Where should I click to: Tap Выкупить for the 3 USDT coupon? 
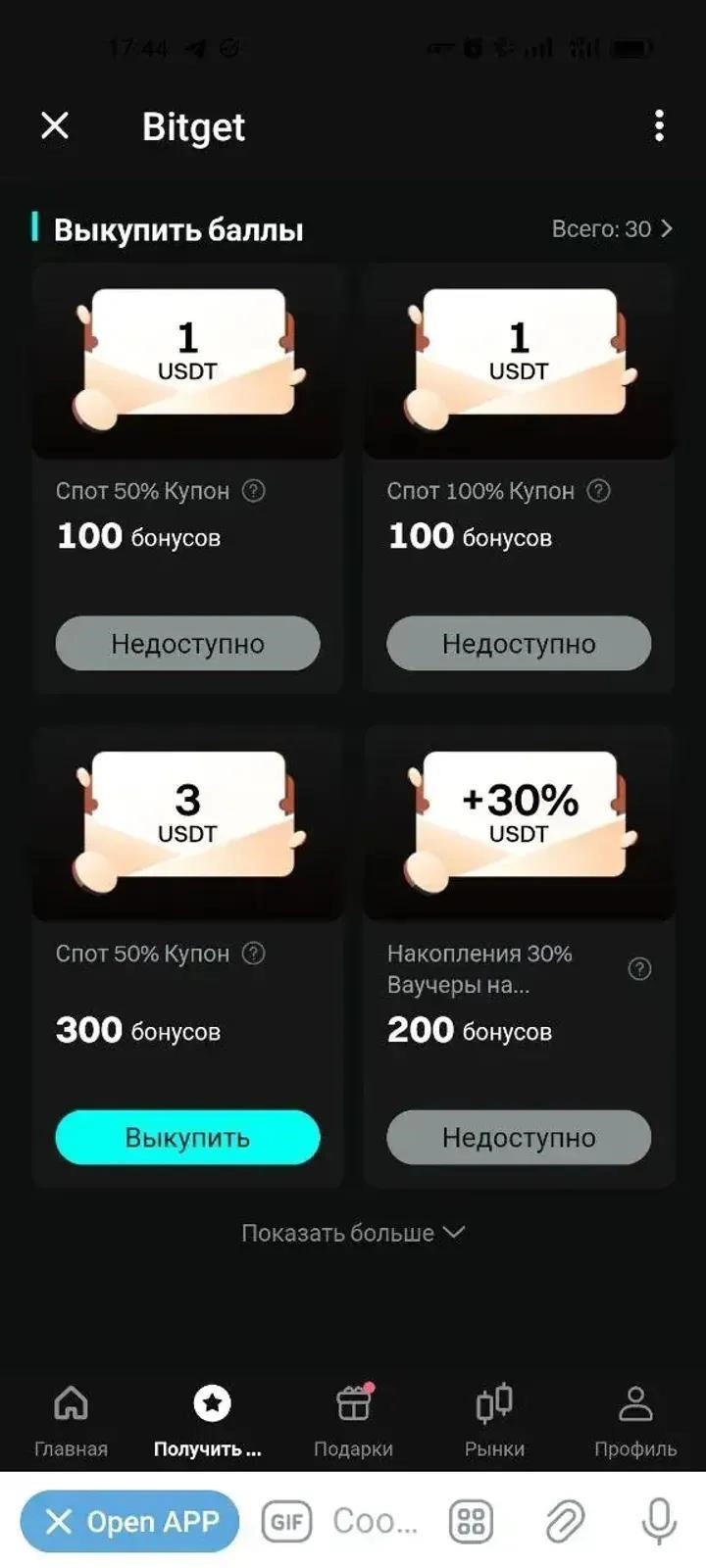187,1137
